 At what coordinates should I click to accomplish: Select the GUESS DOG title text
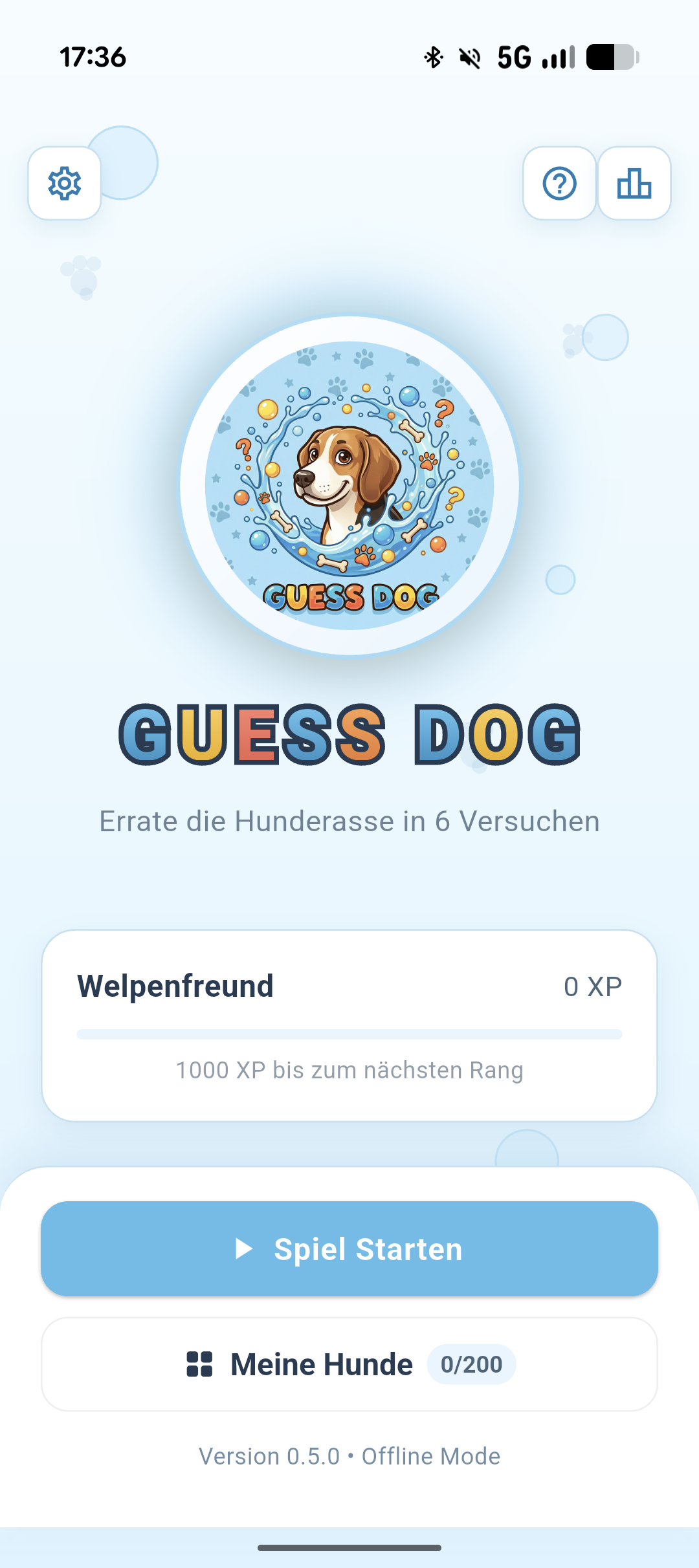(349, 733)
